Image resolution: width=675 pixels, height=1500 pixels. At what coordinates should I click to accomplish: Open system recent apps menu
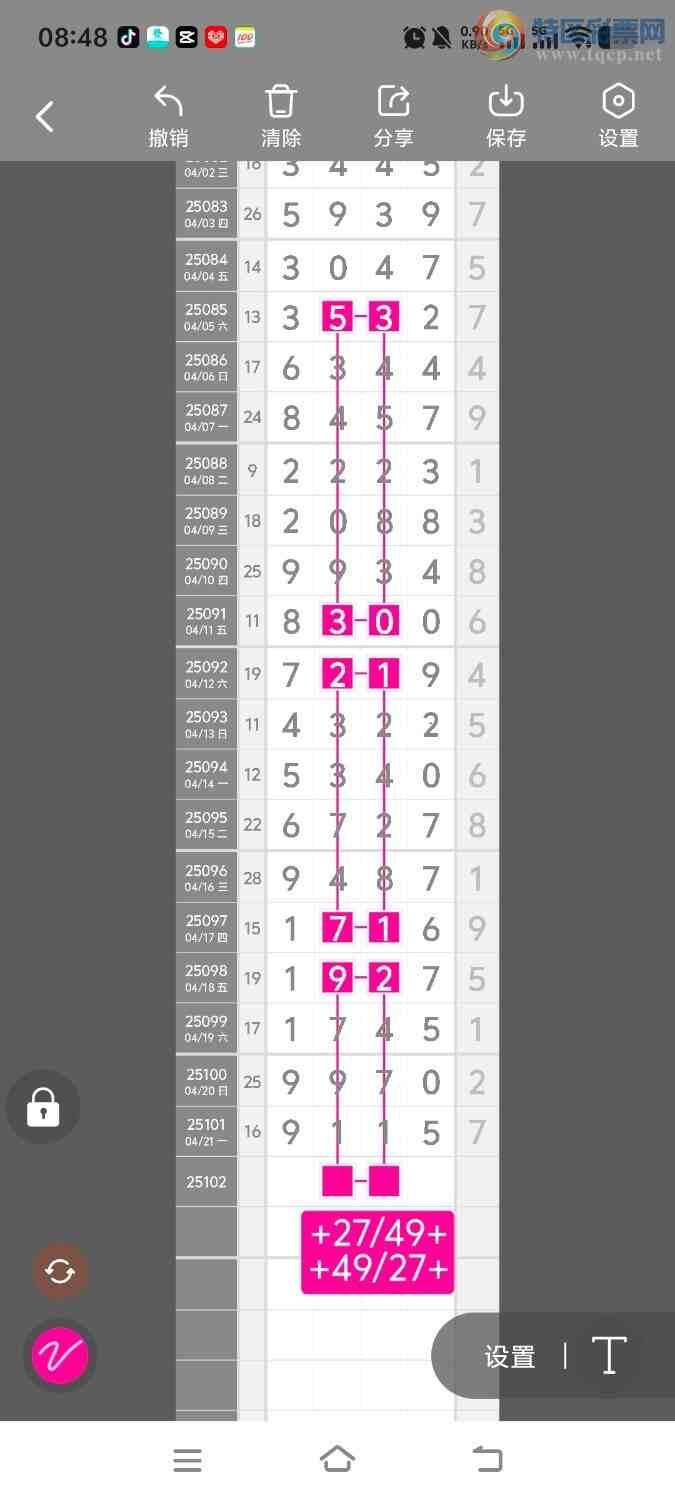(x=187, y=1460)
